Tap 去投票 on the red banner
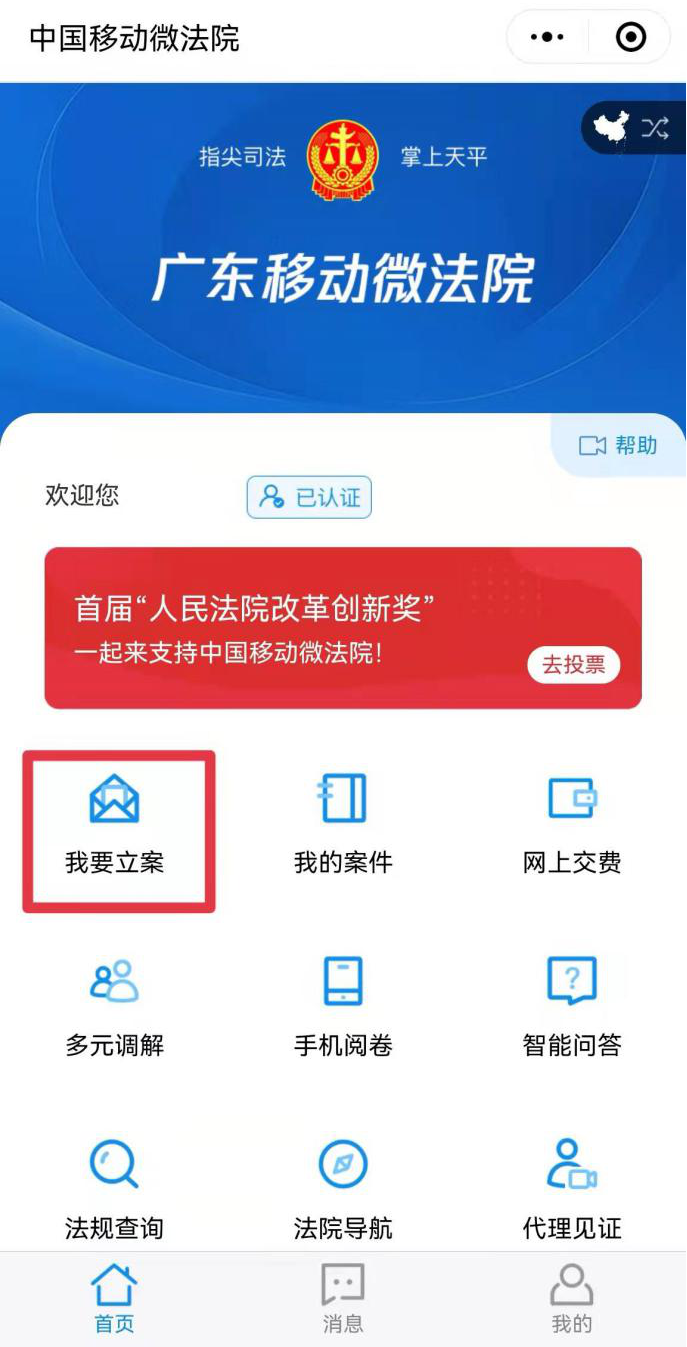 pyautogui.click(x=574, y=664)
